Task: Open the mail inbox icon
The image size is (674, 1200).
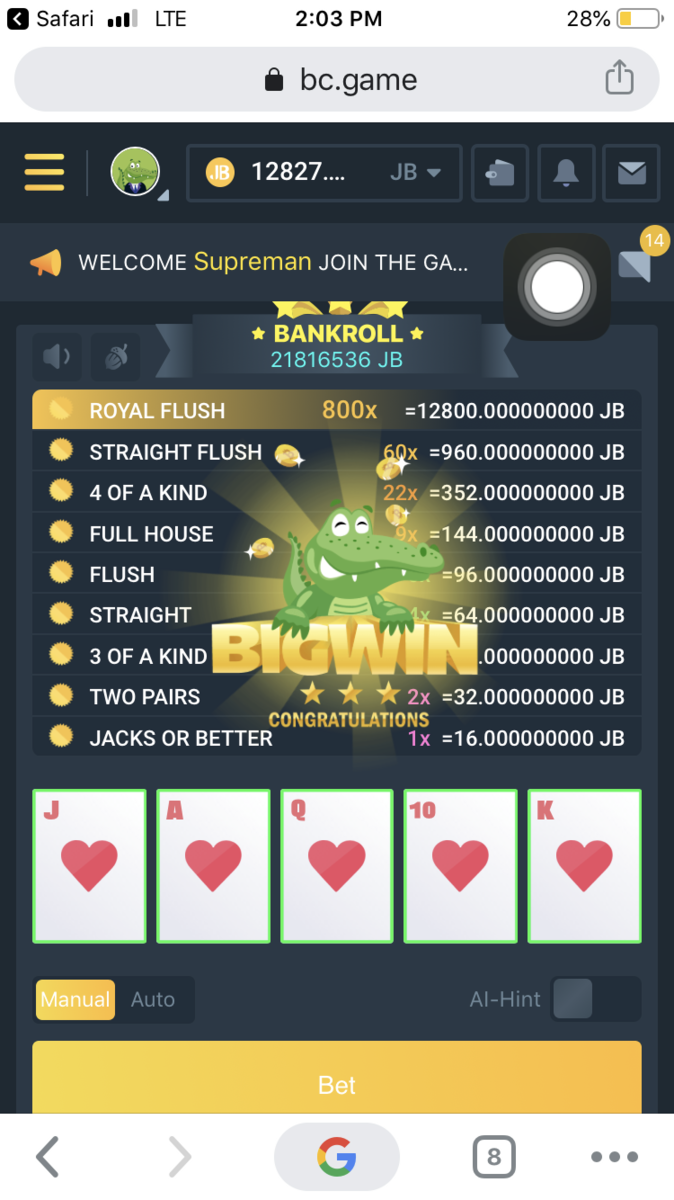Action: [x=631, y=173]
